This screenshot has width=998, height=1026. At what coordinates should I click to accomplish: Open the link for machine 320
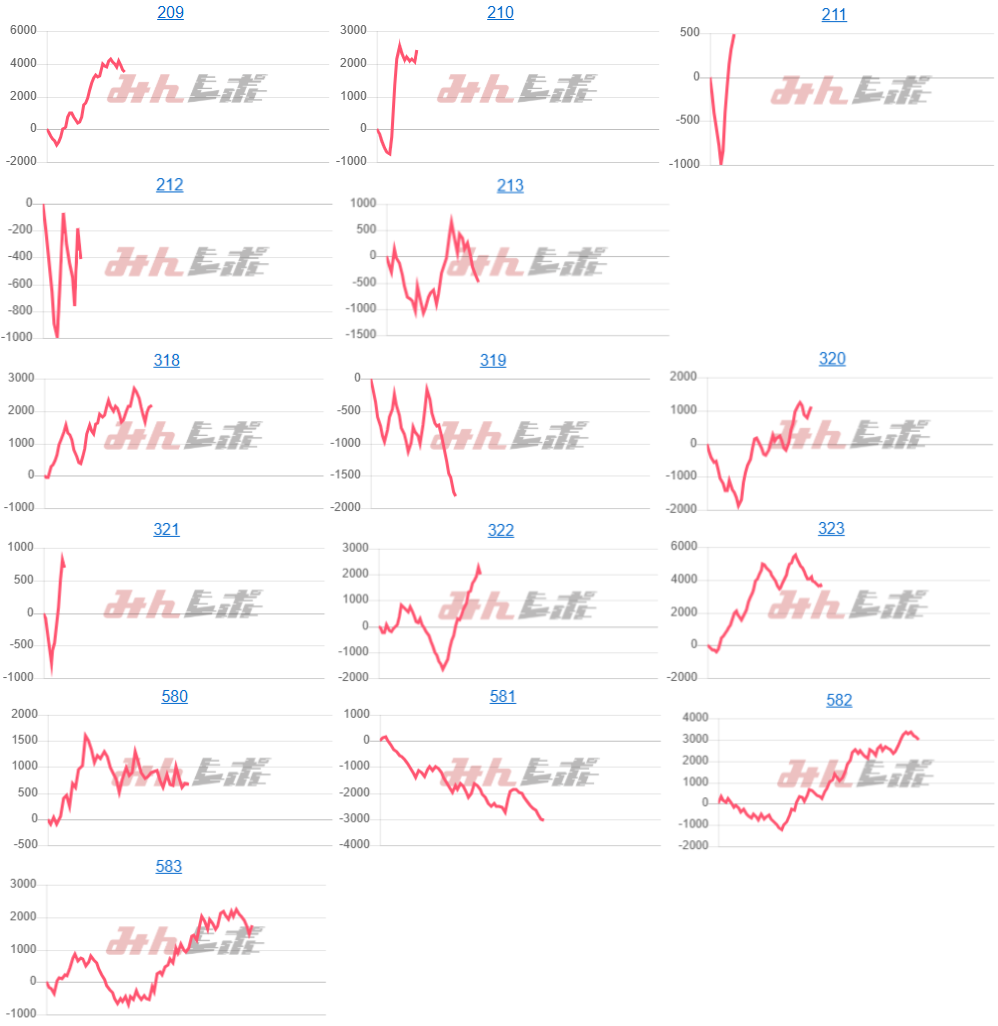pyautogui.click(x=832, y=359)
